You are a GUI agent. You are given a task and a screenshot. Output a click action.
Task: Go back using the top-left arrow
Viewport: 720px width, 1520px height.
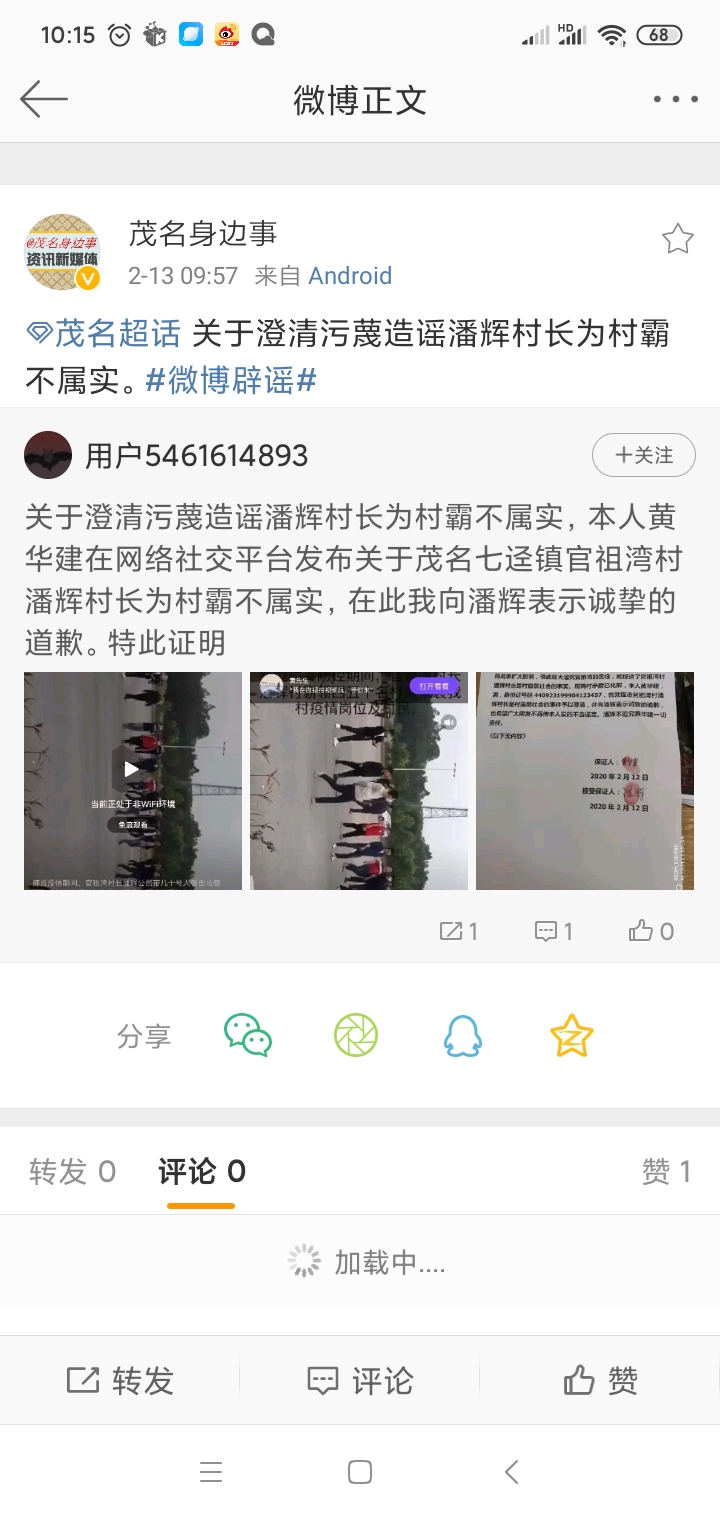coord(44,99)
